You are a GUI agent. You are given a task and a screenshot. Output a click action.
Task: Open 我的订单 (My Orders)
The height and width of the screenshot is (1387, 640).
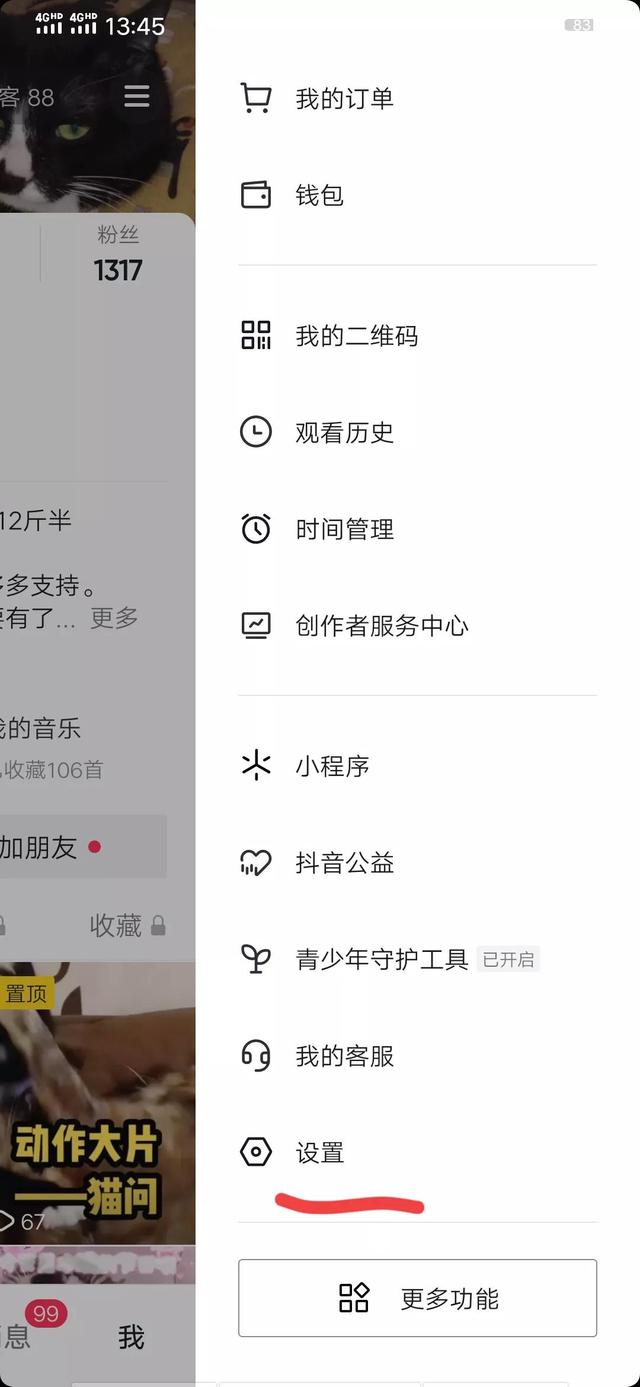[344, 99]
